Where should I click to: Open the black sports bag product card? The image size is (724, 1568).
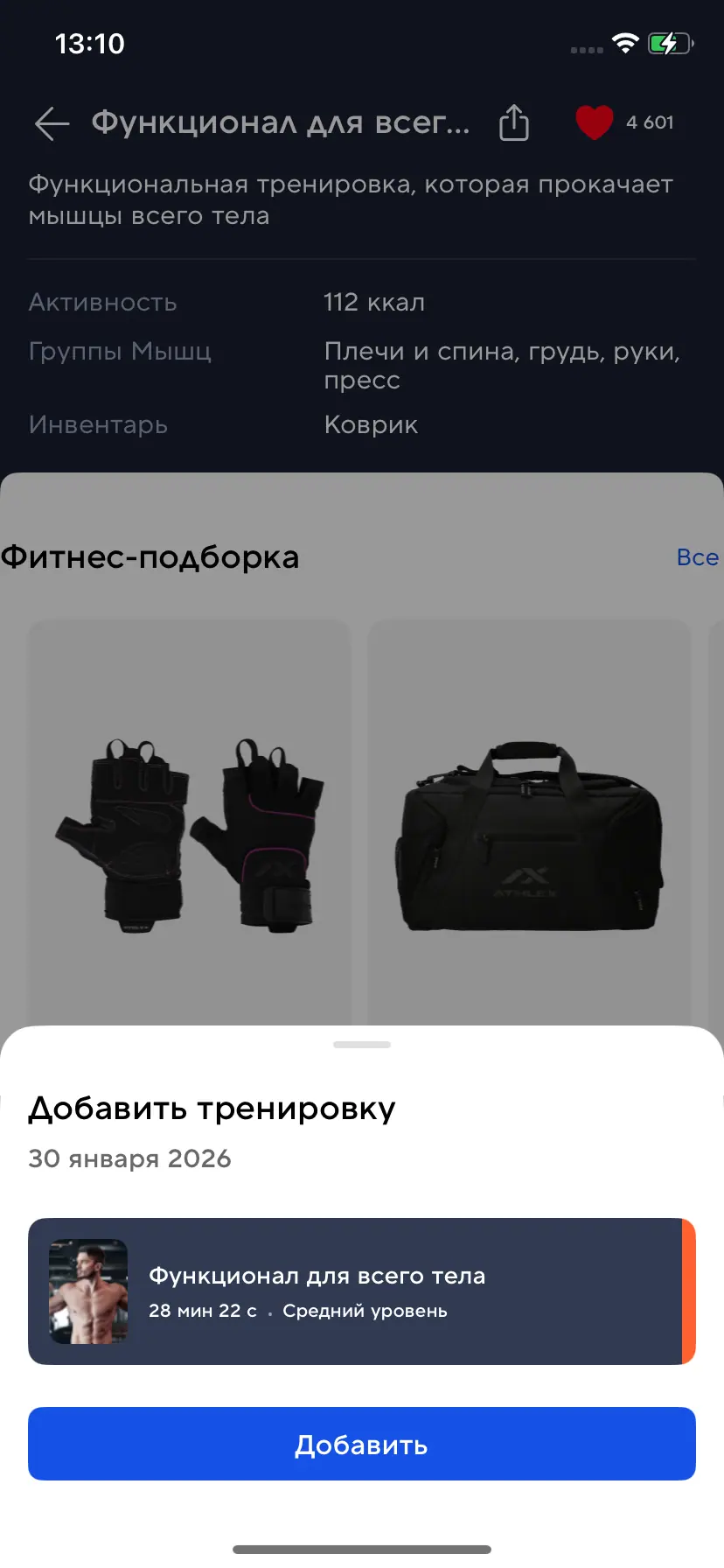(x=529, y=822)
